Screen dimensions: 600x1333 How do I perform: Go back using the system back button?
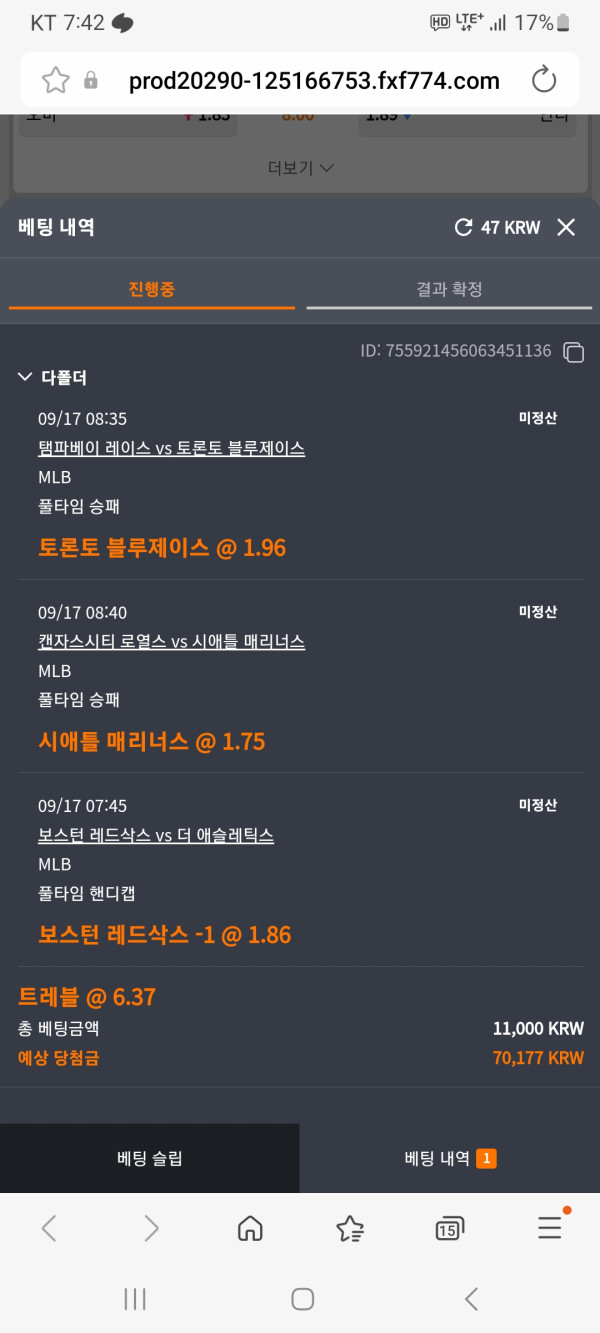coord(471,1299)
